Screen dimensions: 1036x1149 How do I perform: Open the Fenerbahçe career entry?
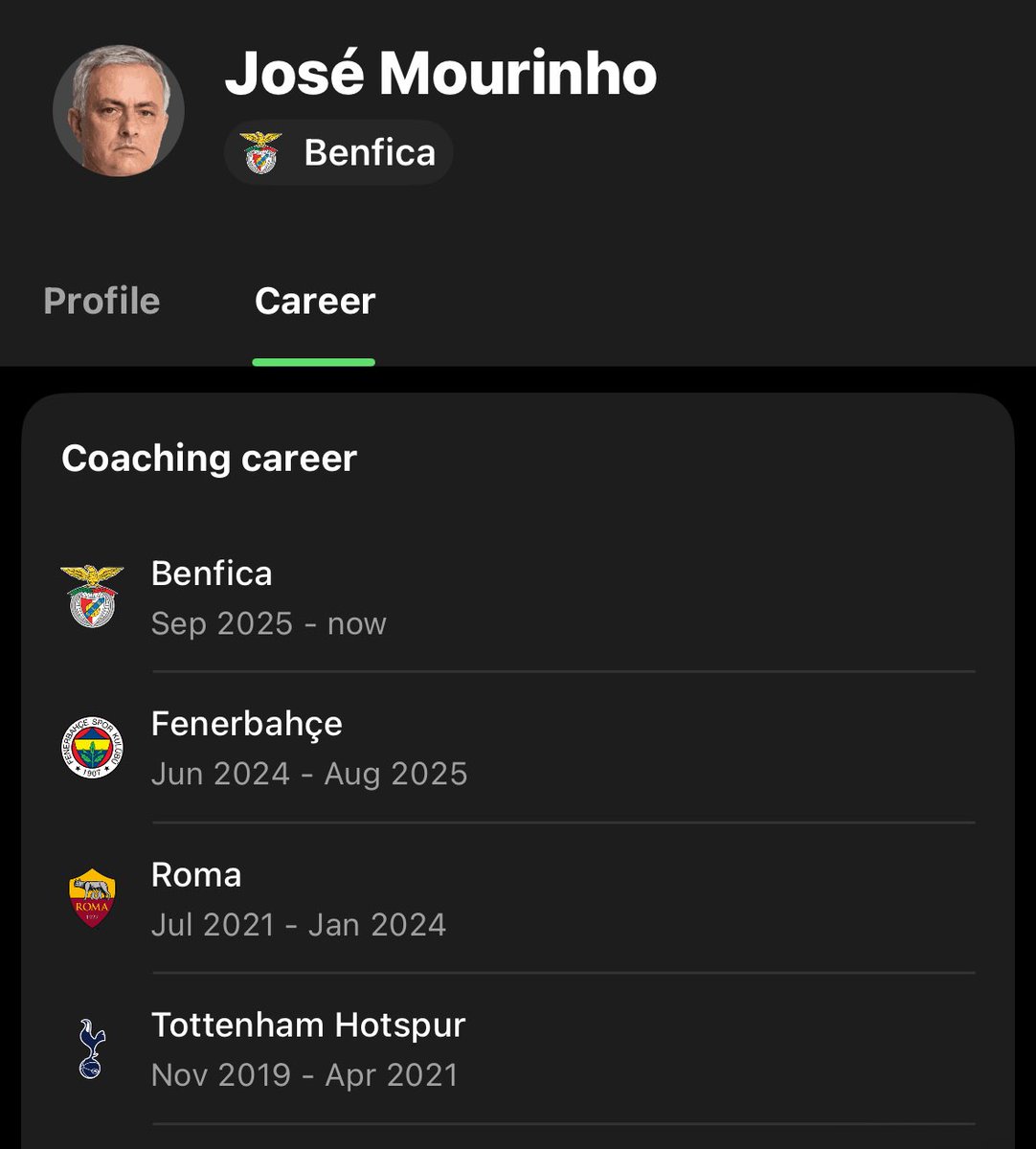click(x=517, y=748)
